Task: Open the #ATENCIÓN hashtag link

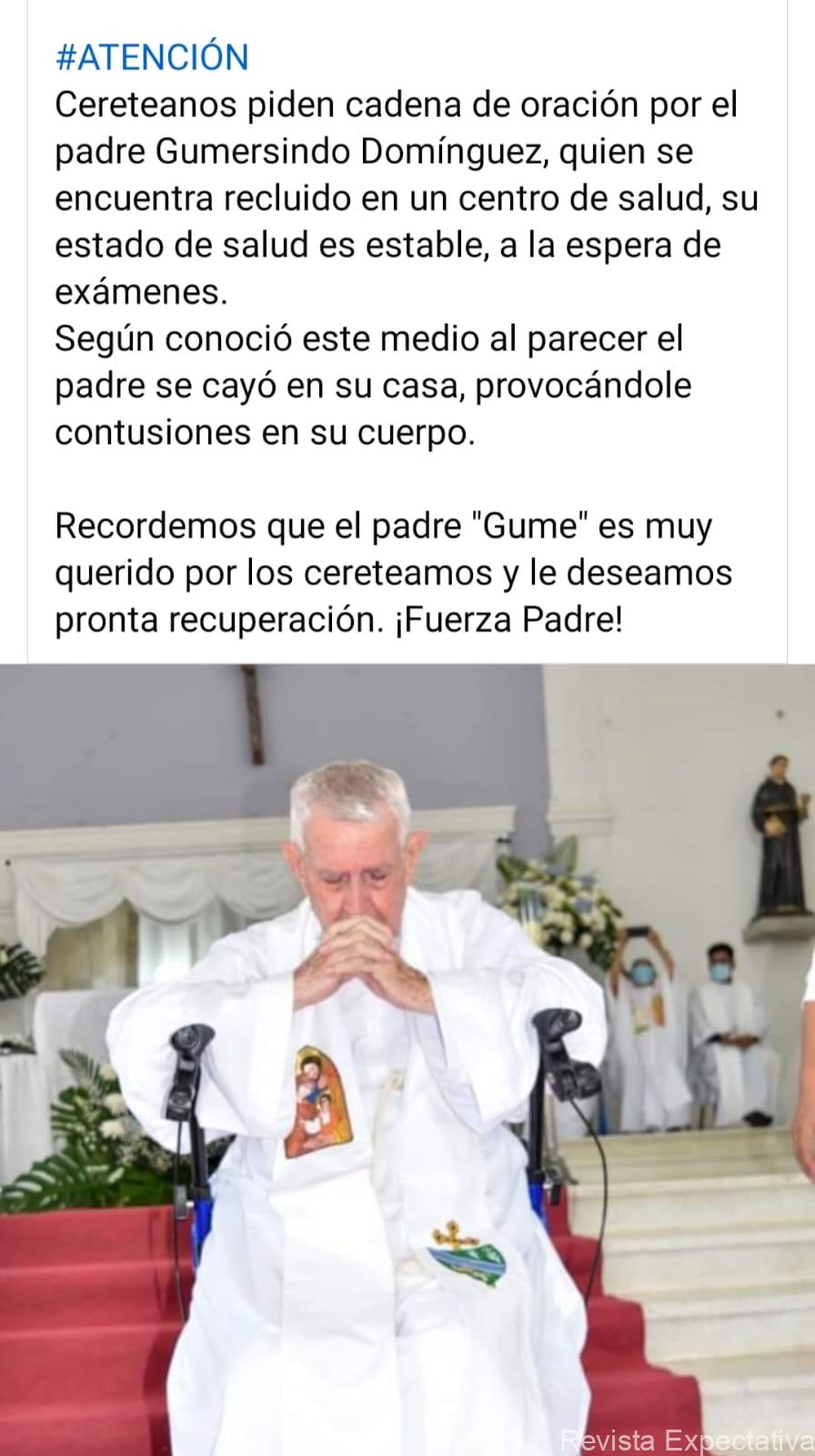Action: tap(152, 57)
